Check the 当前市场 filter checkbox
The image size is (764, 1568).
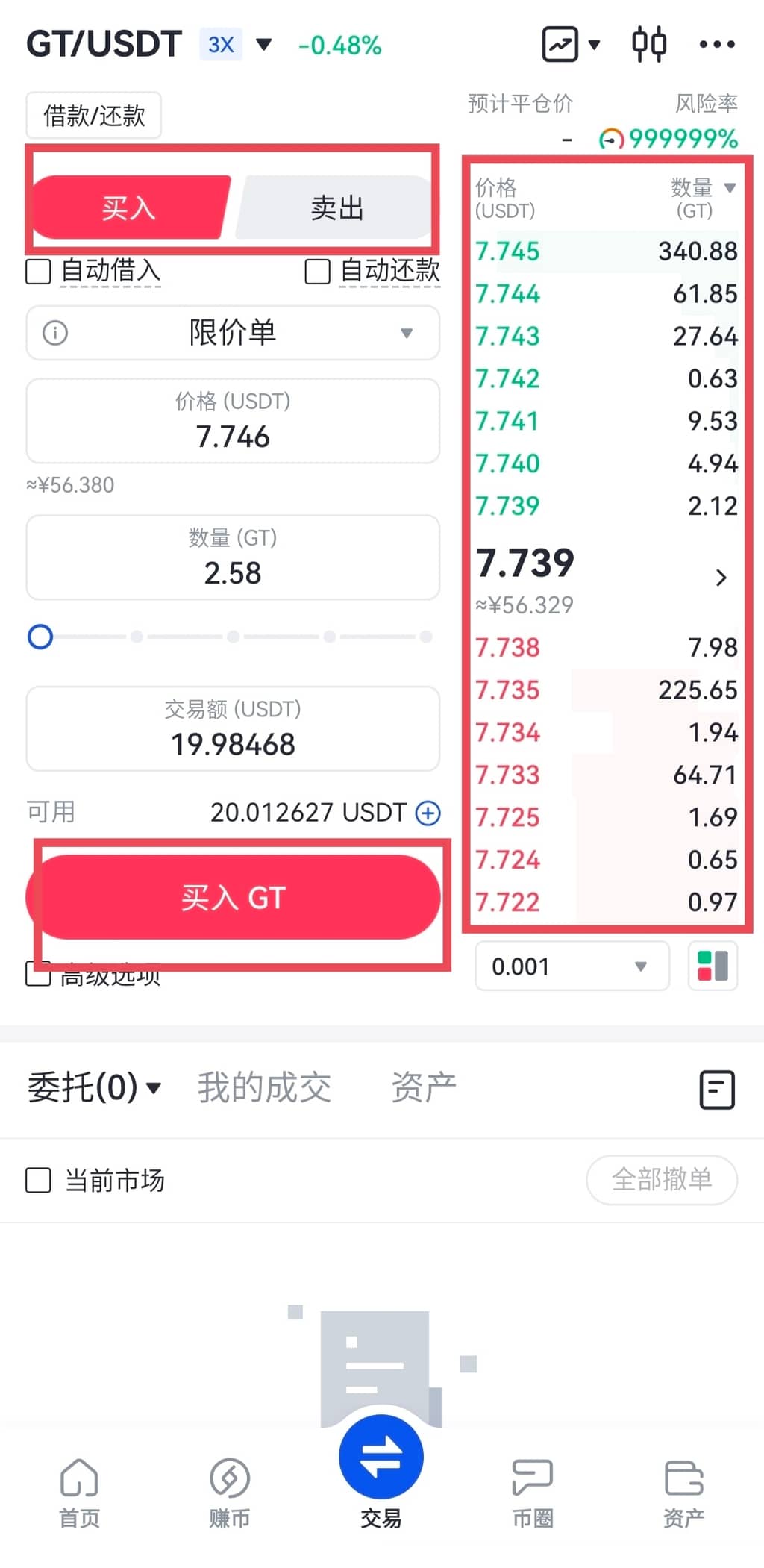coord(38,1180)
